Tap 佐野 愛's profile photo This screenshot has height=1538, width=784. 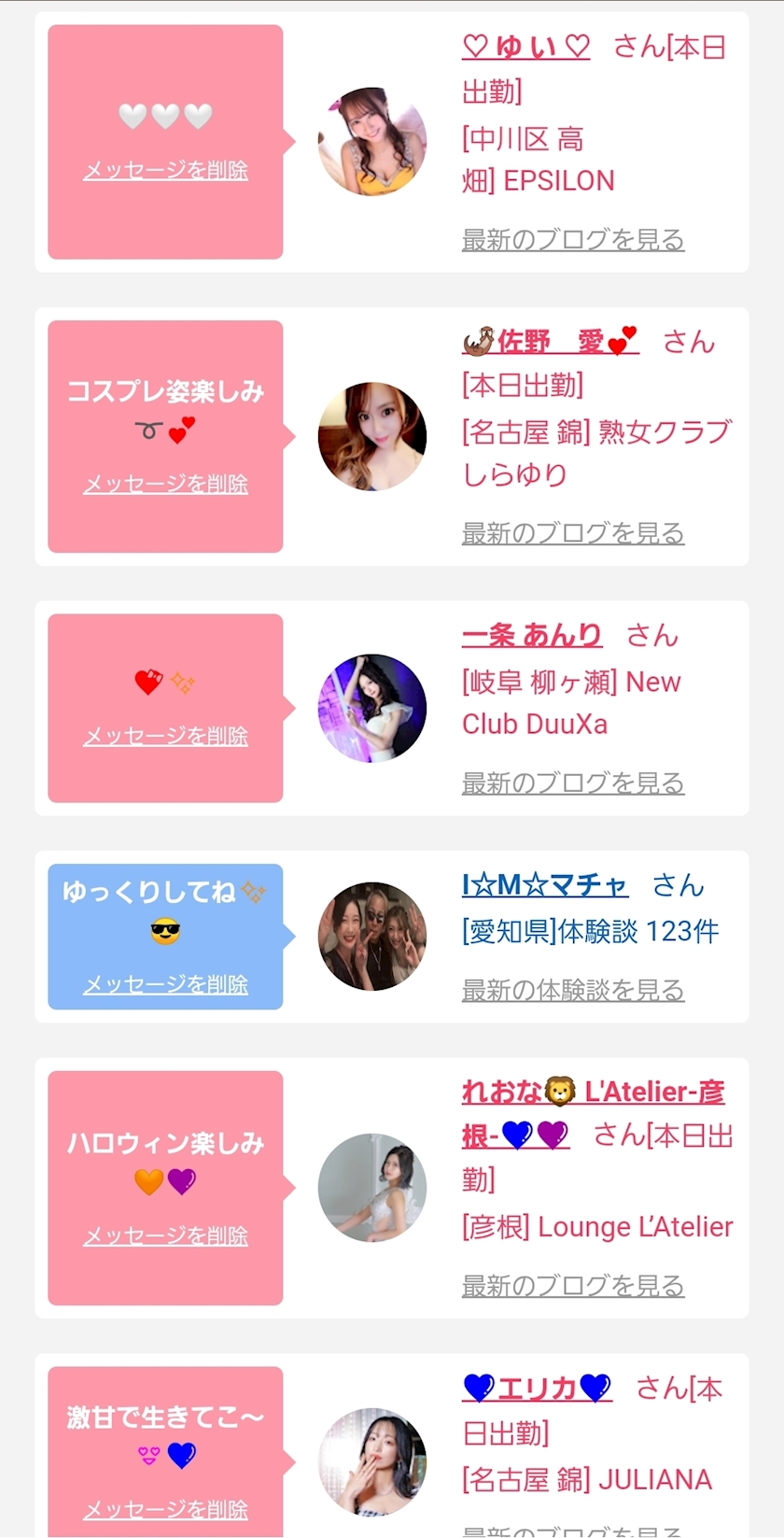(372, 436)
